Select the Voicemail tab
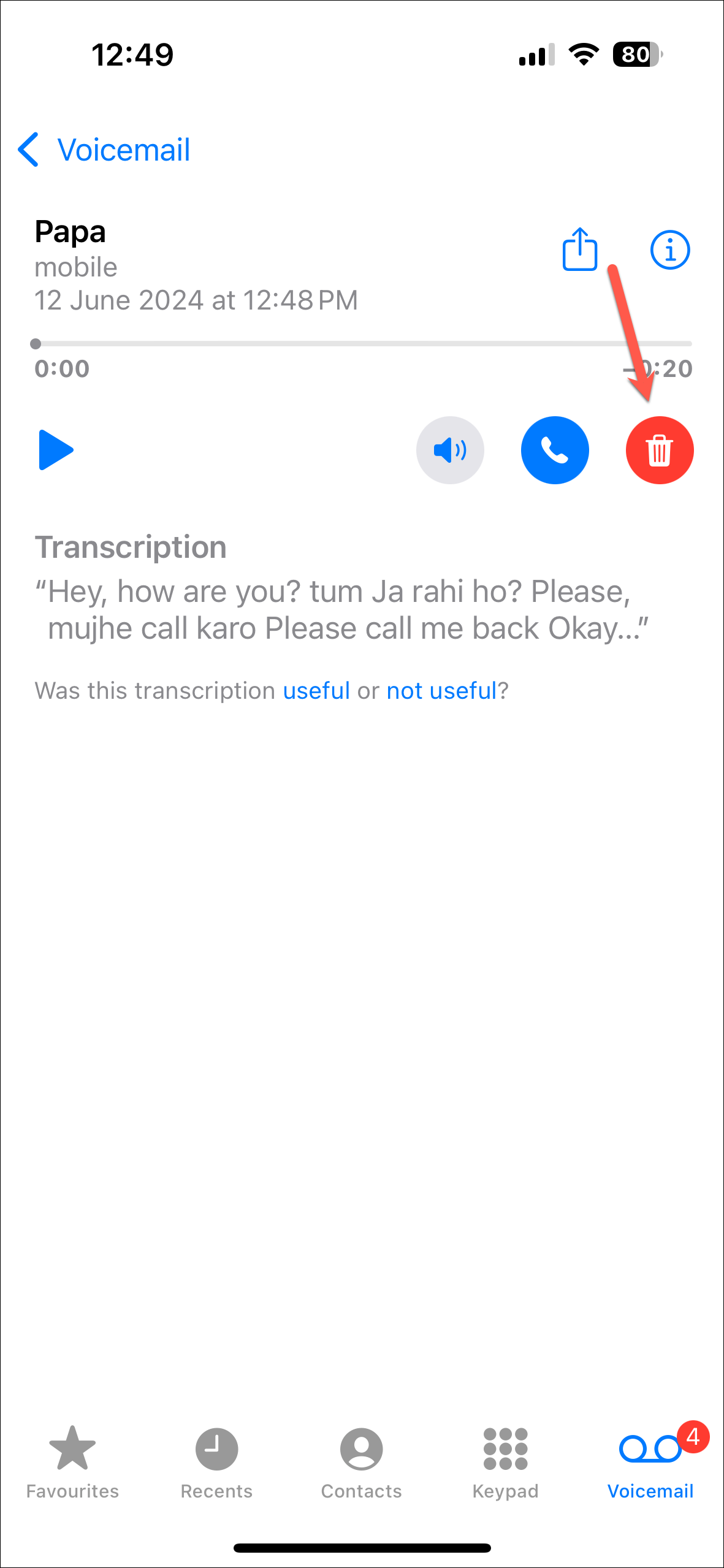The height and width of the screenshot is (1568, 724). 650,1462
